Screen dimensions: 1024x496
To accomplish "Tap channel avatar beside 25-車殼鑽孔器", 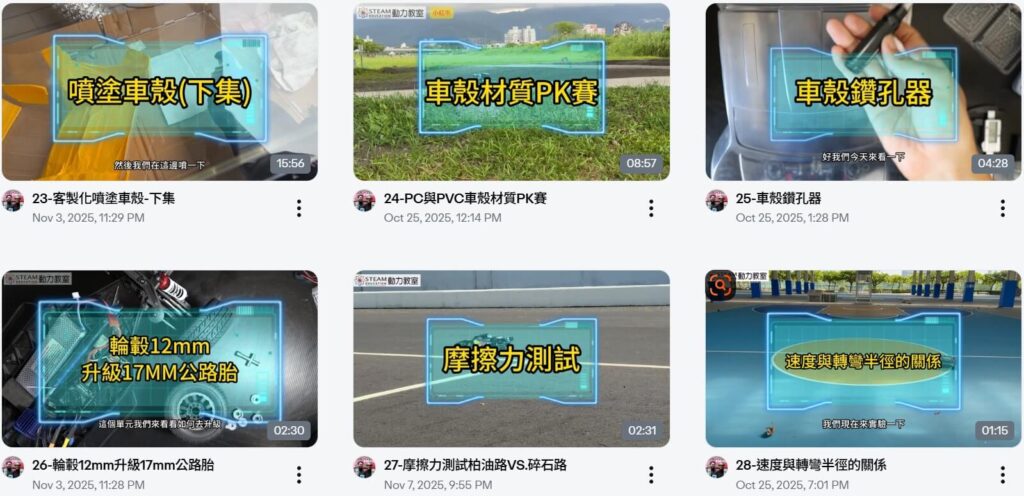I will (716, 201).
